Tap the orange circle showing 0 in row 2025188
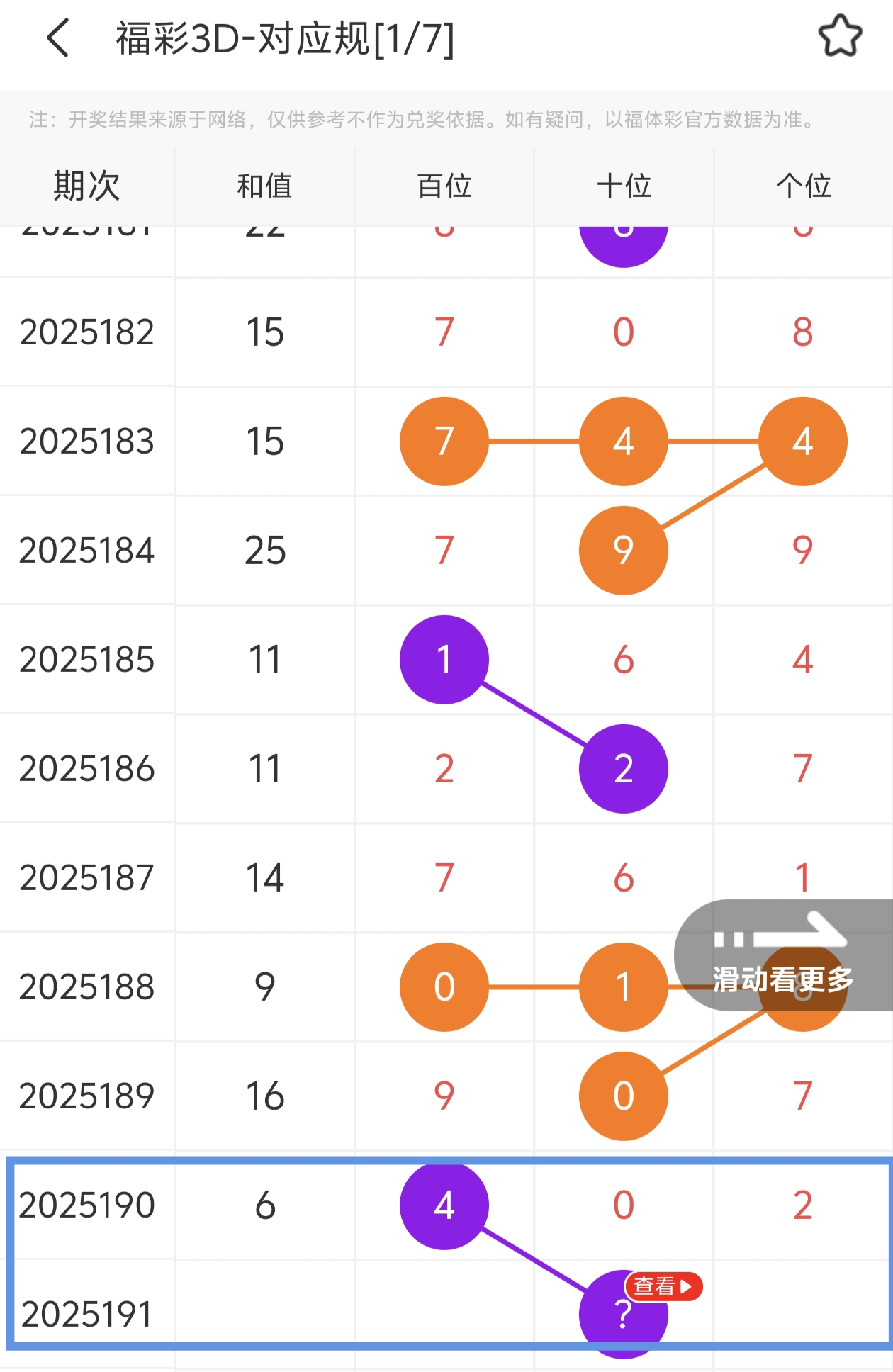This screenshot has height=1372, width=893. point(443,986)
